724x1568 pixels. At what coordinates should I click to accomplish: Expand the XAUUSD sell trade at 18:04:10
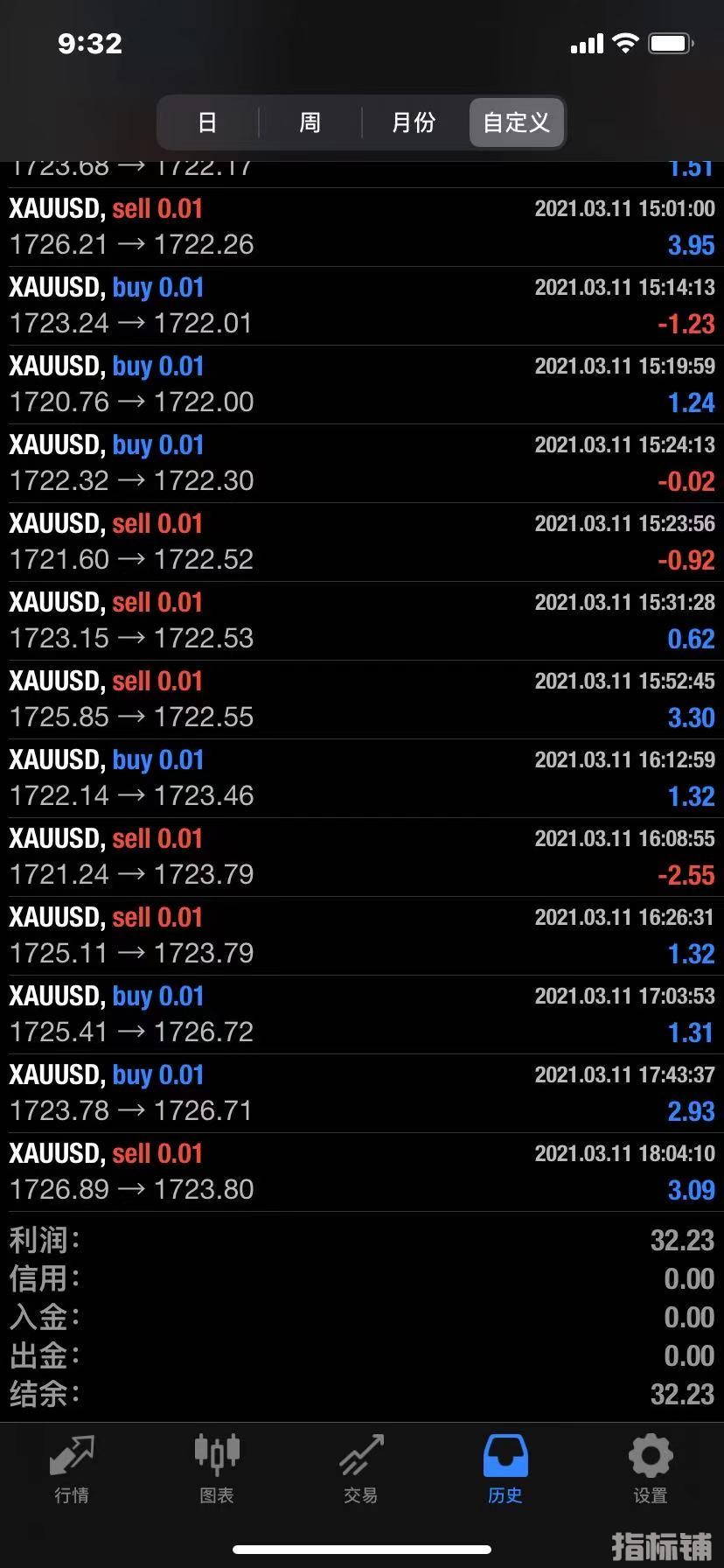click(362, 1172)
